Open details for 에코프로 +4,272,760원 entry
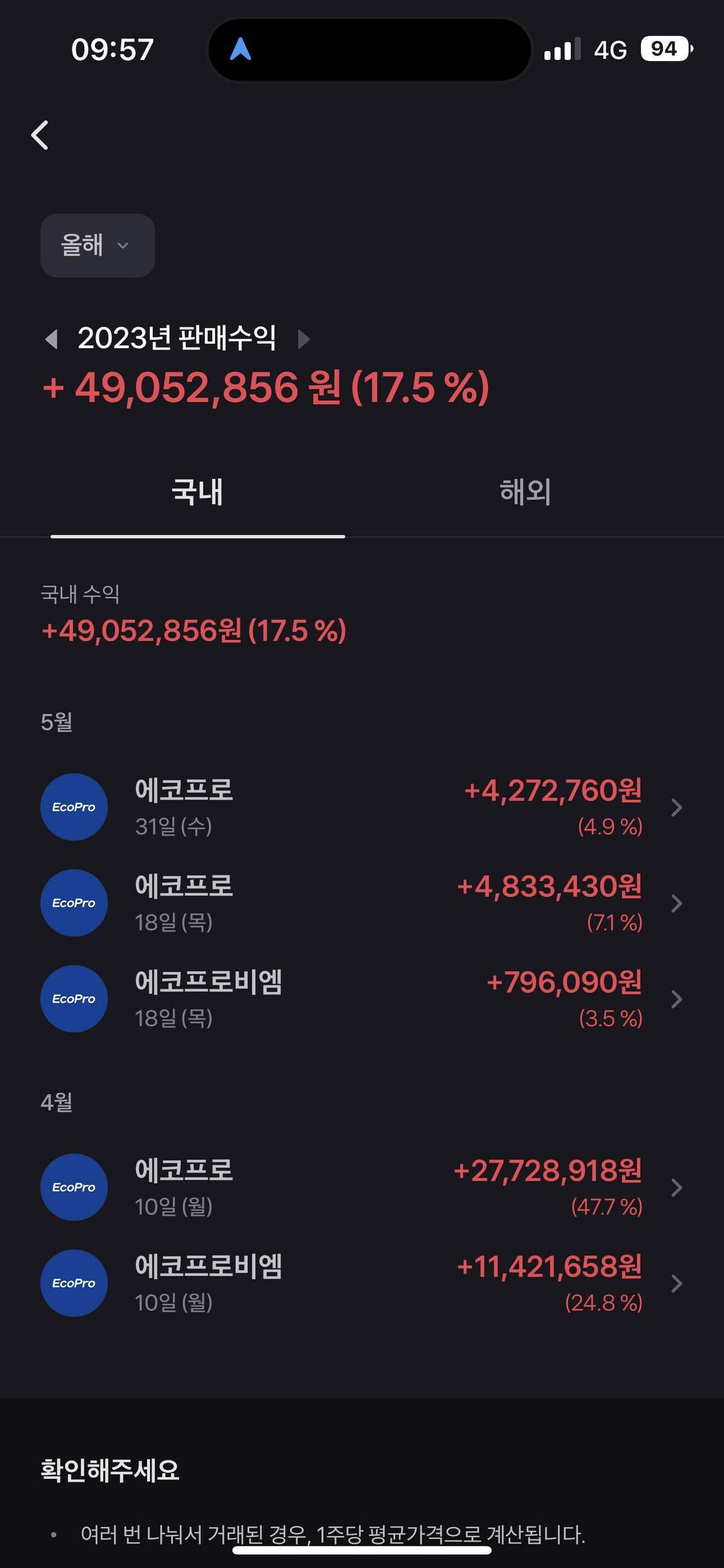Viewport: 724px width, 1568px height. pos(676,807)
